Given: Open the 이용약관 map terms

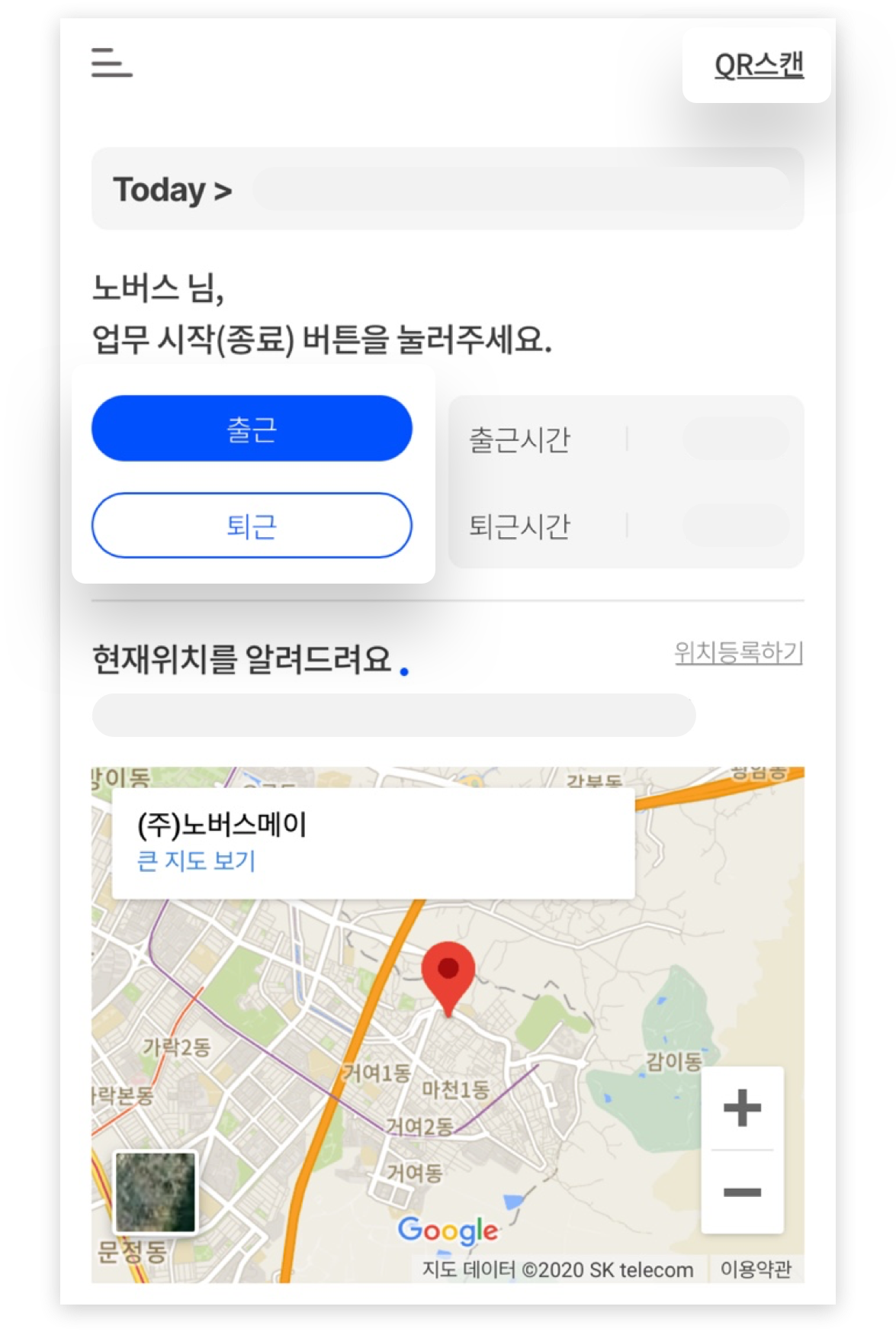Looking at the screenshot, I should [755, 1269].
